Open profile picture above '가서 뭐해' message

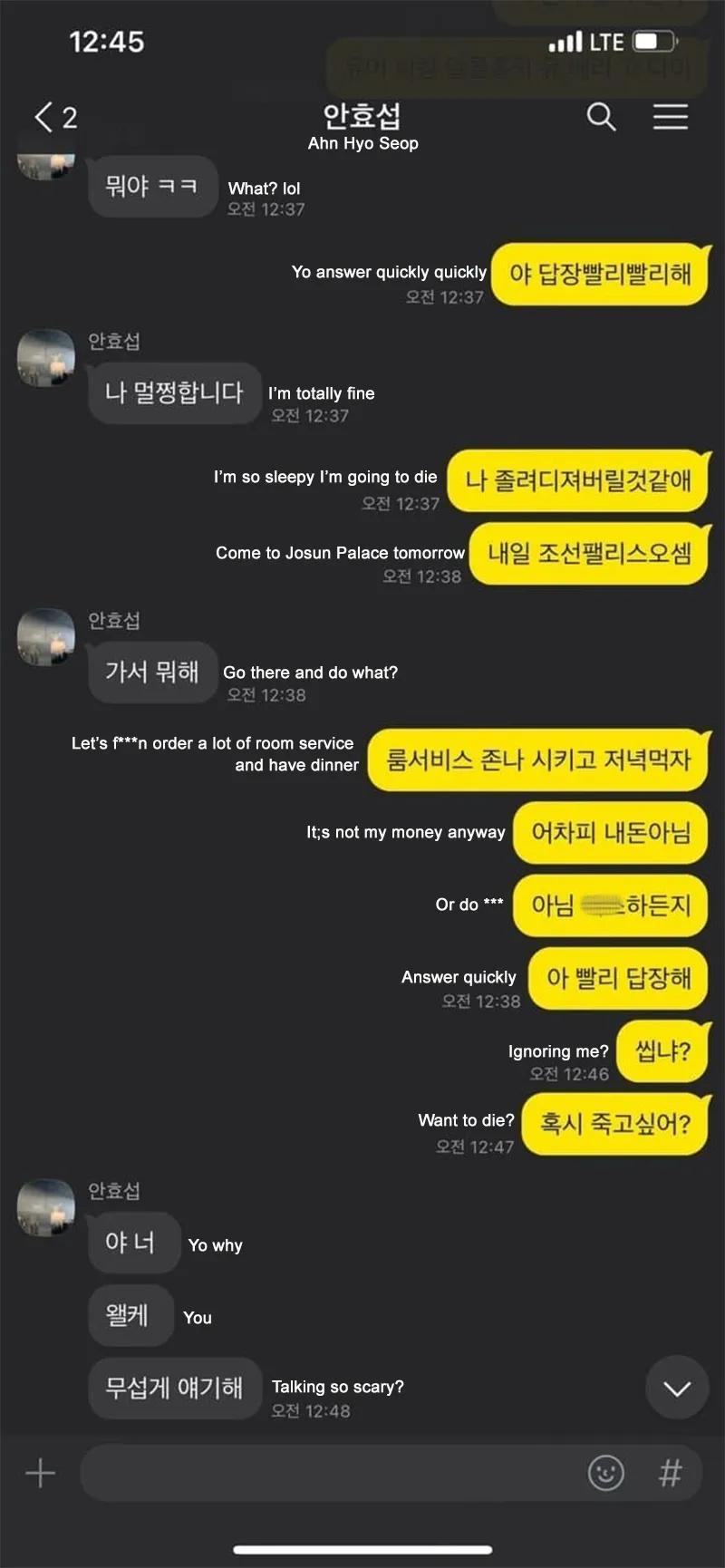pos(46,636)
